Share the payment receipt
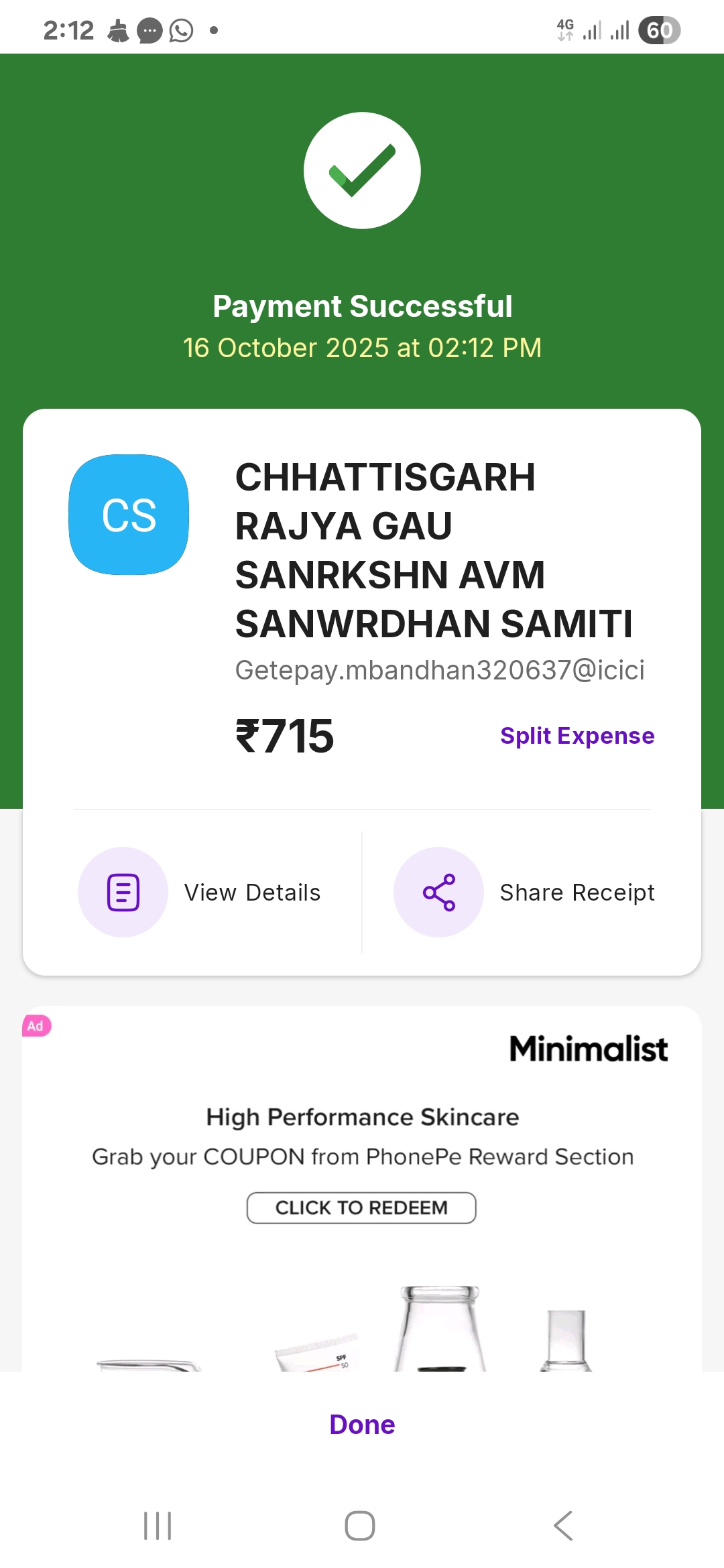 tap(524, 893)
